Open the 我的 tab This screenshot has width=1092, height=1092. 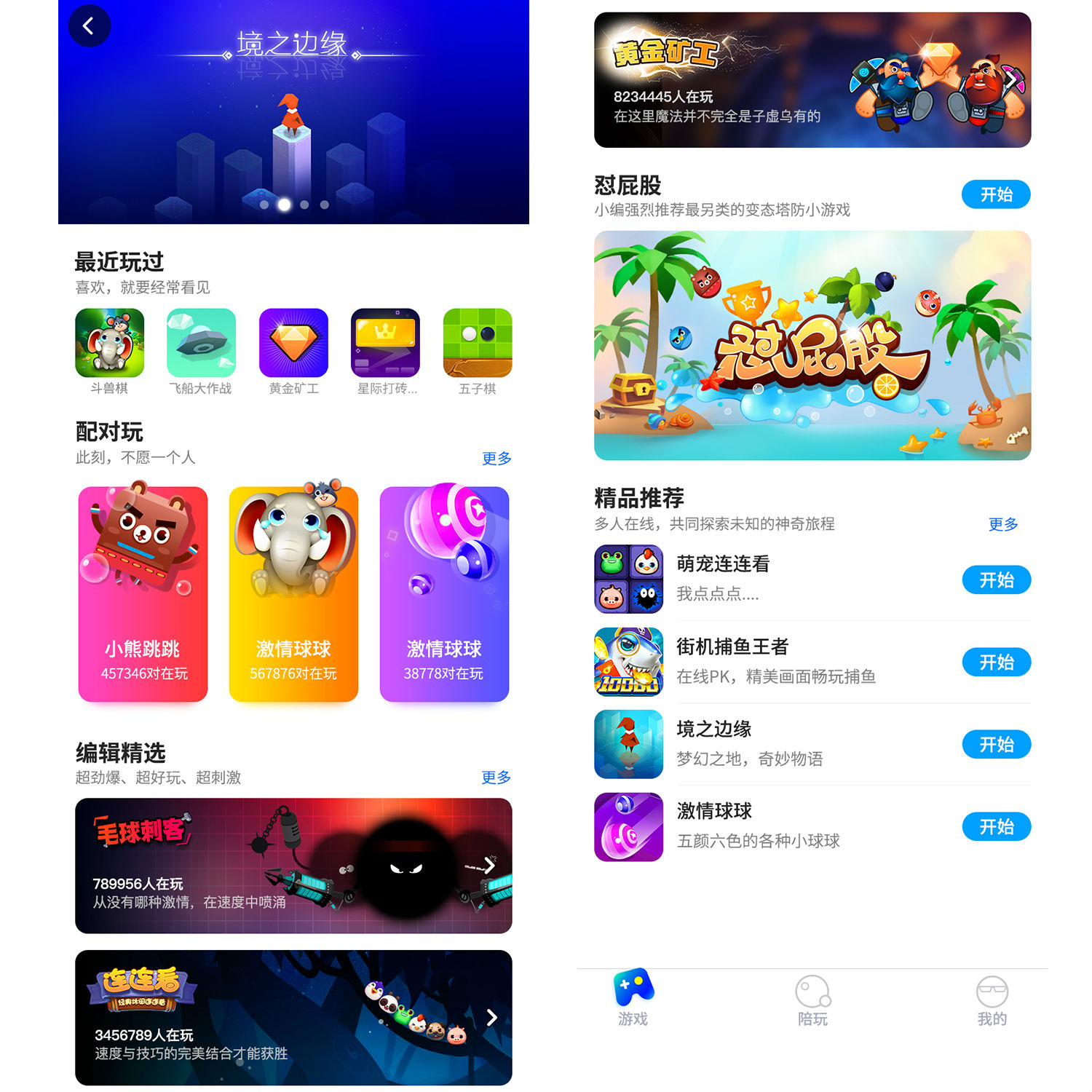pos(992,1000)
